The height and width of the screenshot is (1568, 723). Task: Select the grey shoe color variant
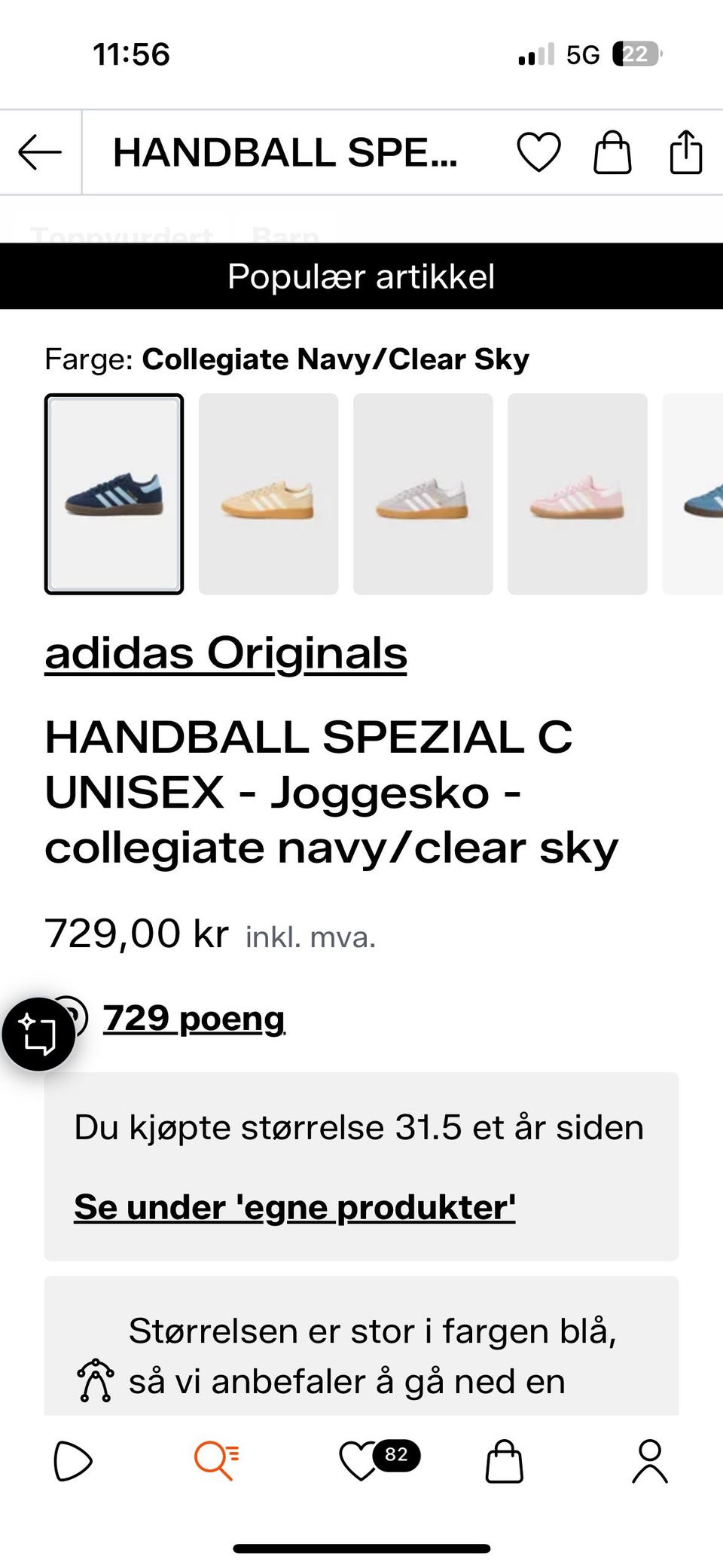tap(423, 494)
